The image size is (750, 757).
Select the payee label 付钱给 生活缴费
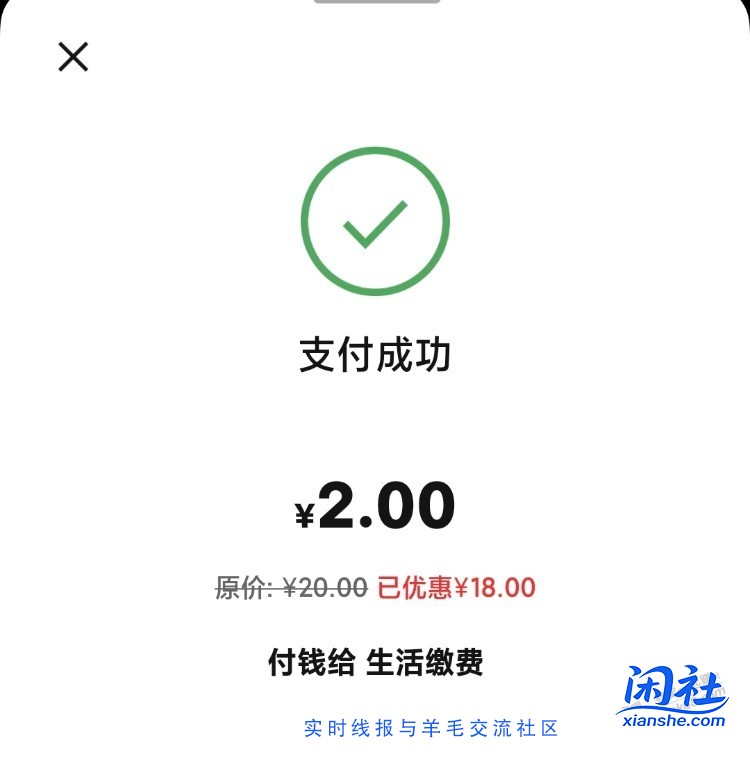click(375, 663)
